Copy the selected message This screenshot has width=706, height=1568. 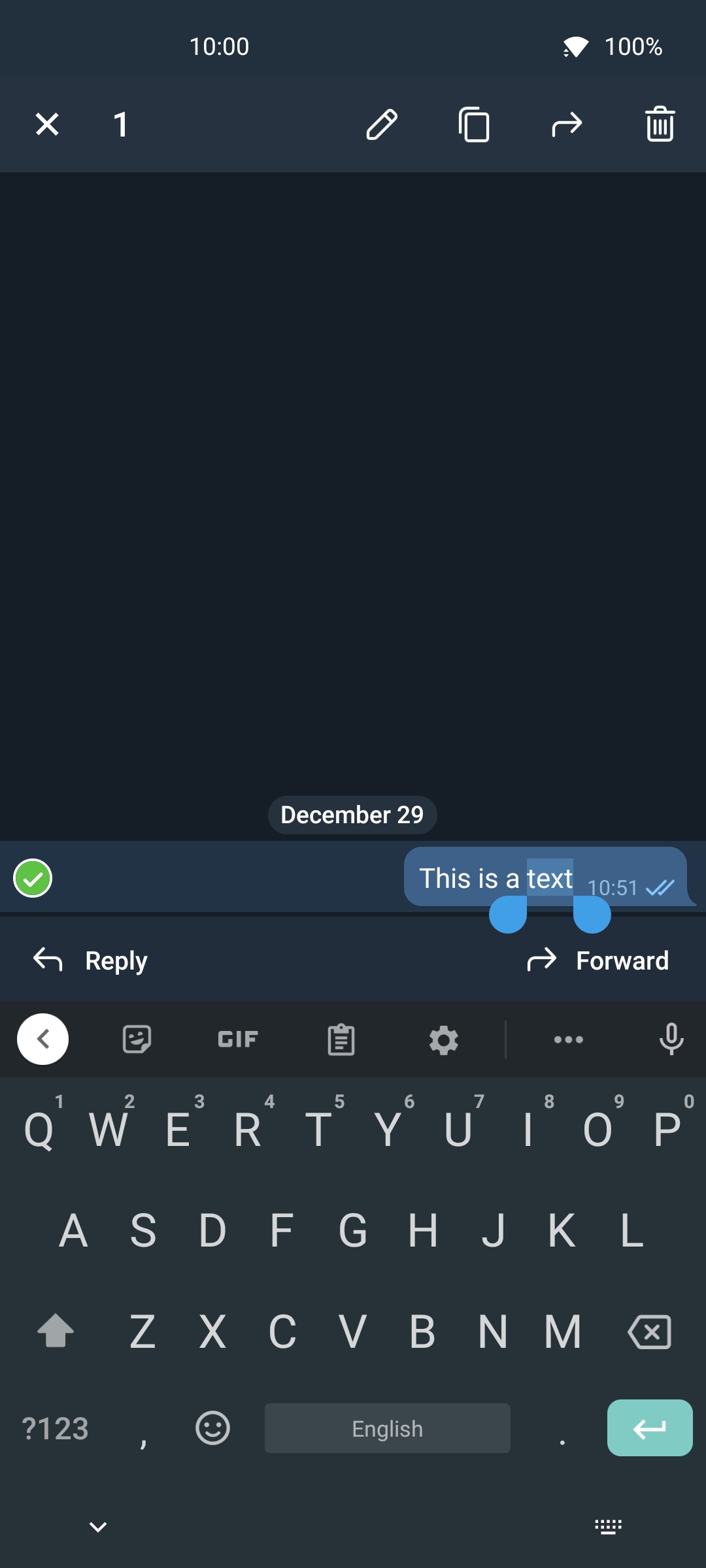point(474,124)
